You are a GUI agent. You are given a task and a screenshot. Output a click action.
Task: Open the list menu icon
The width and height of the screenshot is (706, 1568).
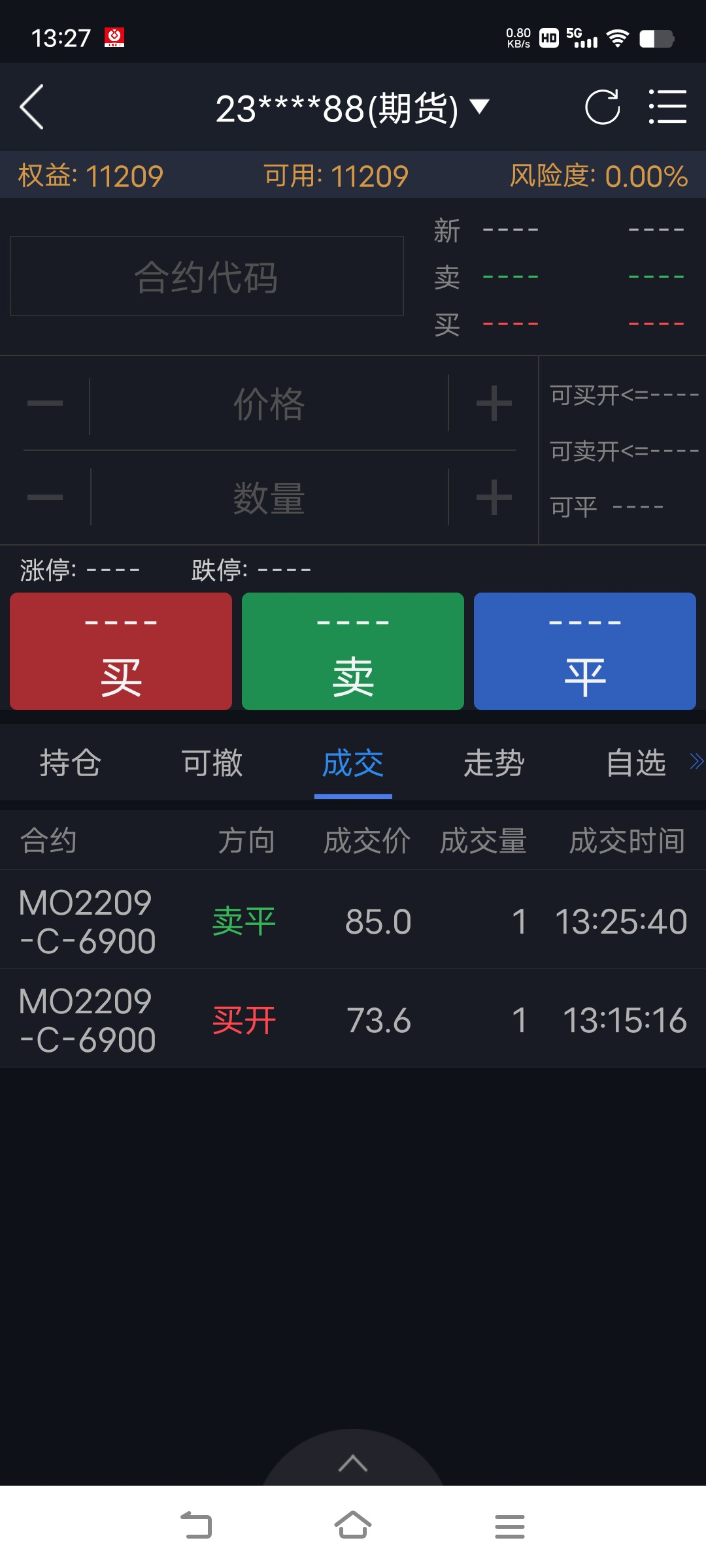click(667, 107)
